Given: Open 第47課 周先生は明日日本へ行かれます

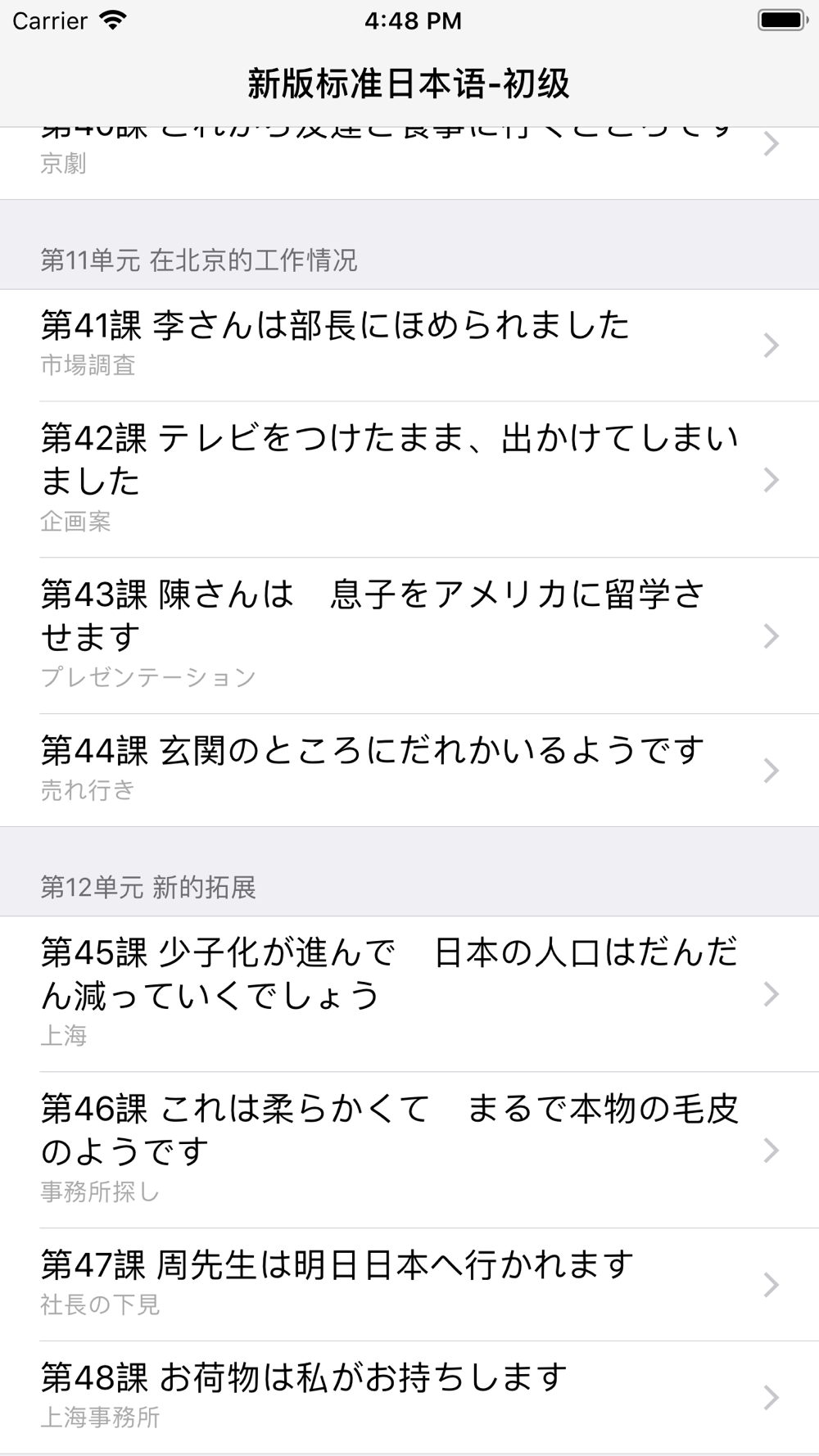Looking at the screenshot, I should pos(409,1284).
